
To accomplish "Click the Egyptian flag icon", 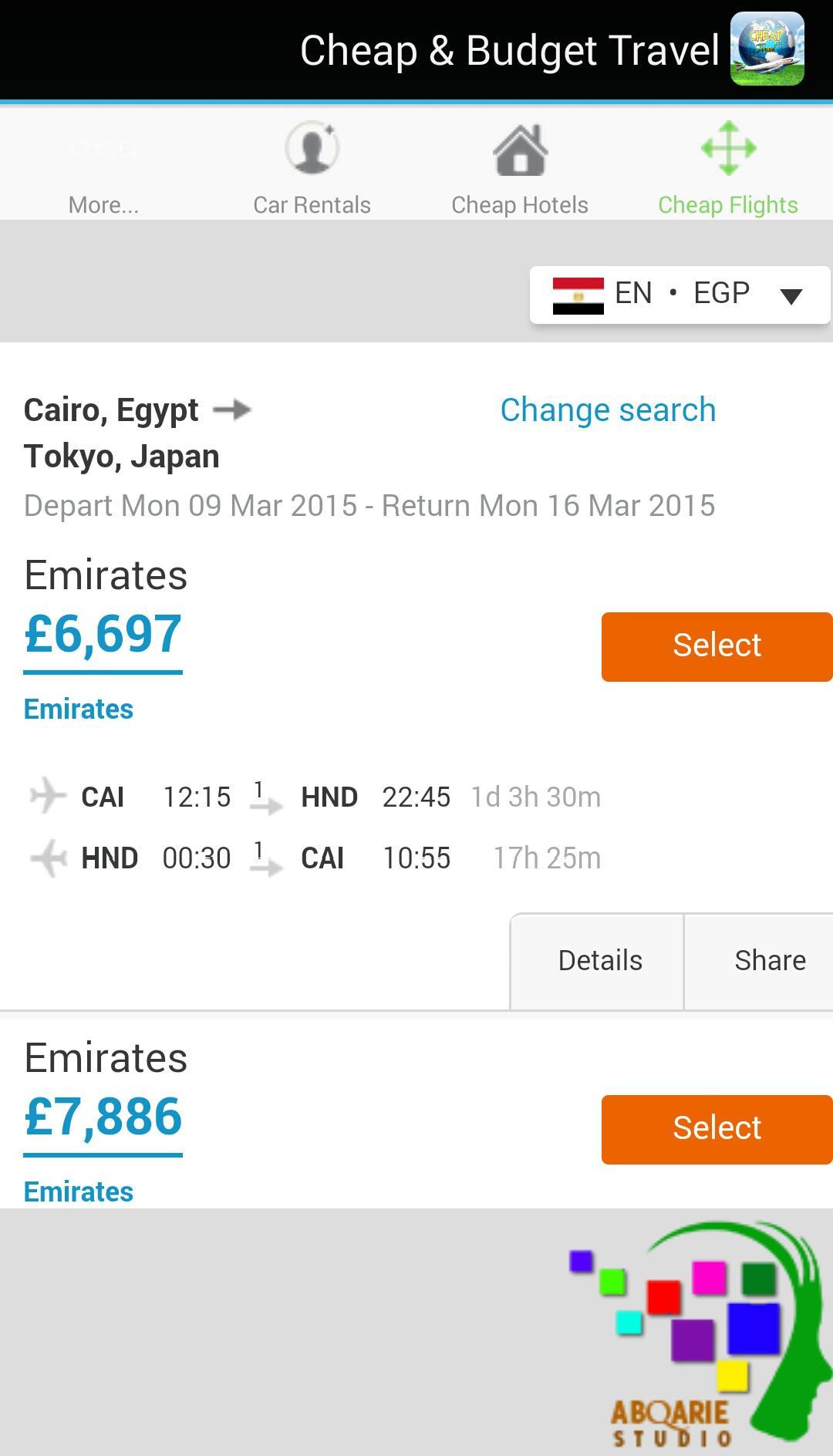I will pos(579,293).
